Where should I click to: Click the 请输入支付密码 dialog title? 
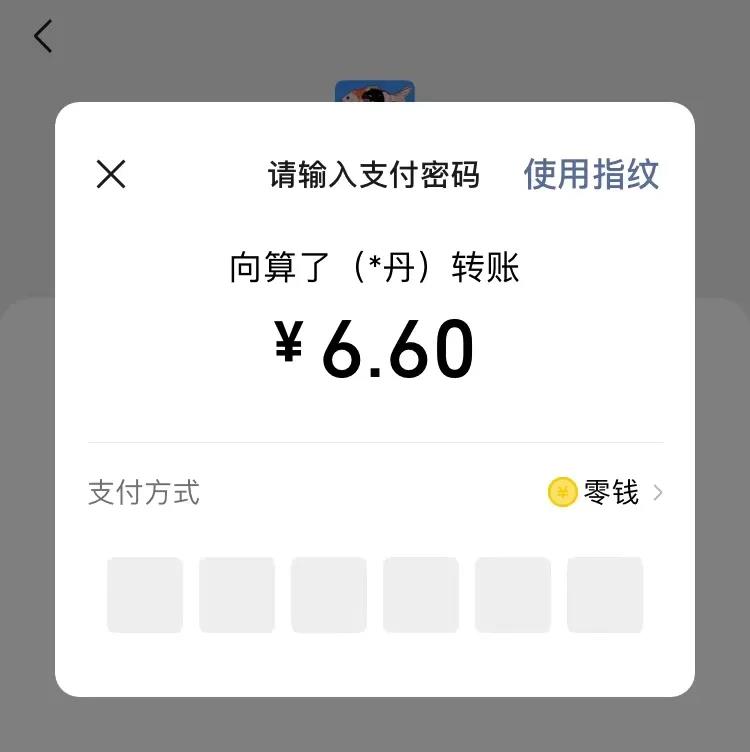(373, 174)
